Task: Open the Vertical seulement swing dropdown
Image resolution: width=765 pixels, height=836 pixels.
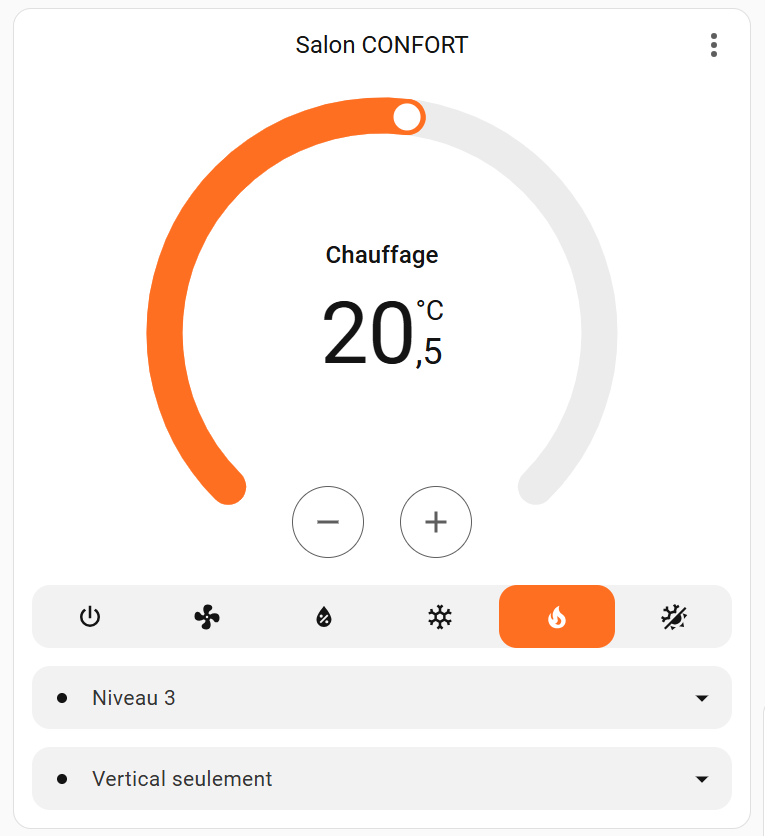Action: click(x=382, y=779)
